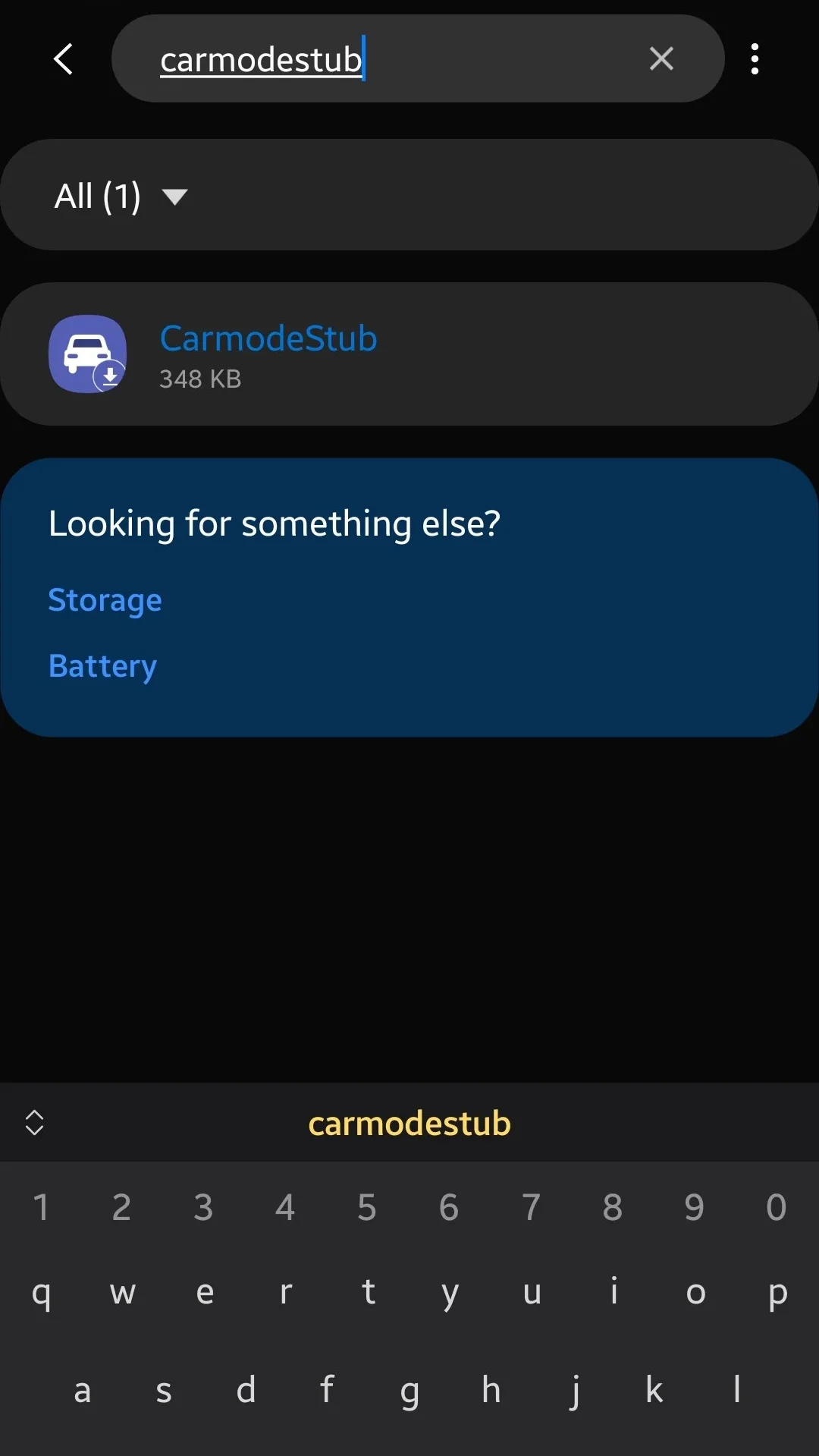Clear the search field with the X icon
Screen dimensions: 819x1456
click(x=661, y=58)
